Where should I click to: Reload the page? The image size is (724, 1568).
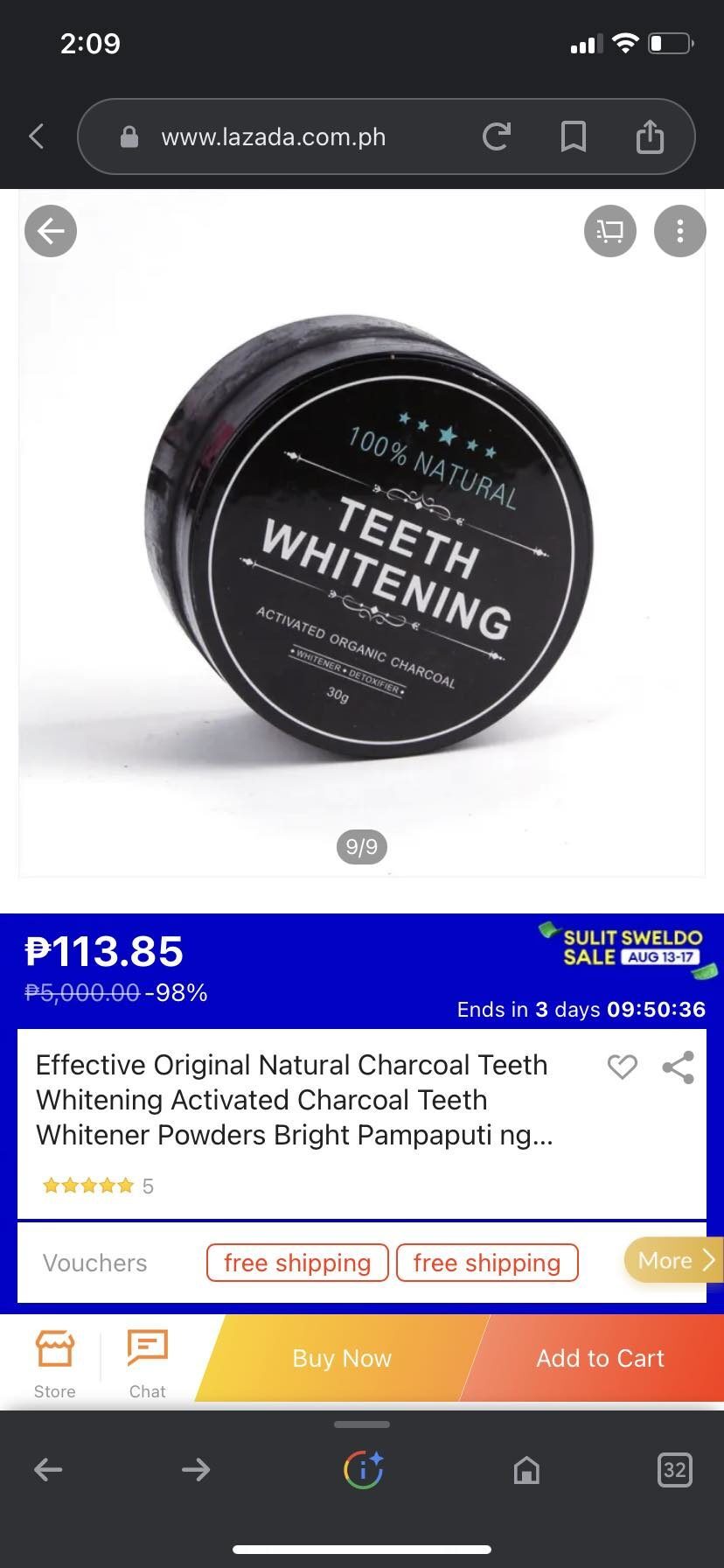pyautogui.click(x=496, y=136)
